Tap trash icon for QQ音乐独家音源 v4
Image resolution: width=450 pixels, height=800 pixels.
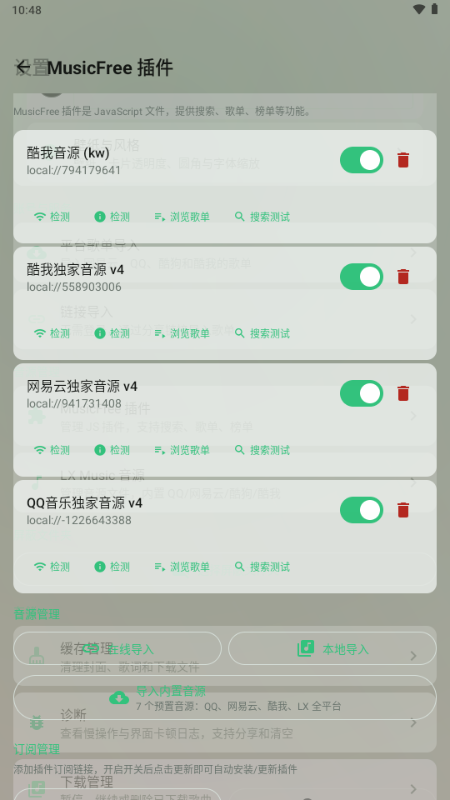click(x=403, y=510)
